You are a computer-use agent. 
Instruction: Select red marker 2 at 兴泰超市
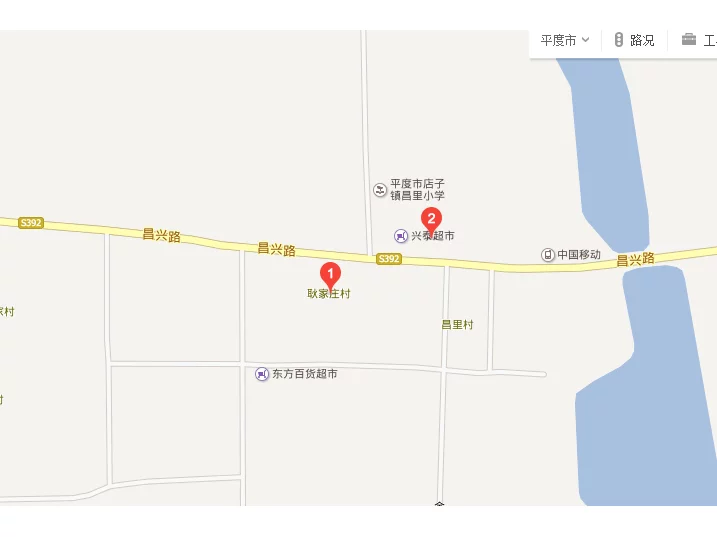pos(431,219)
